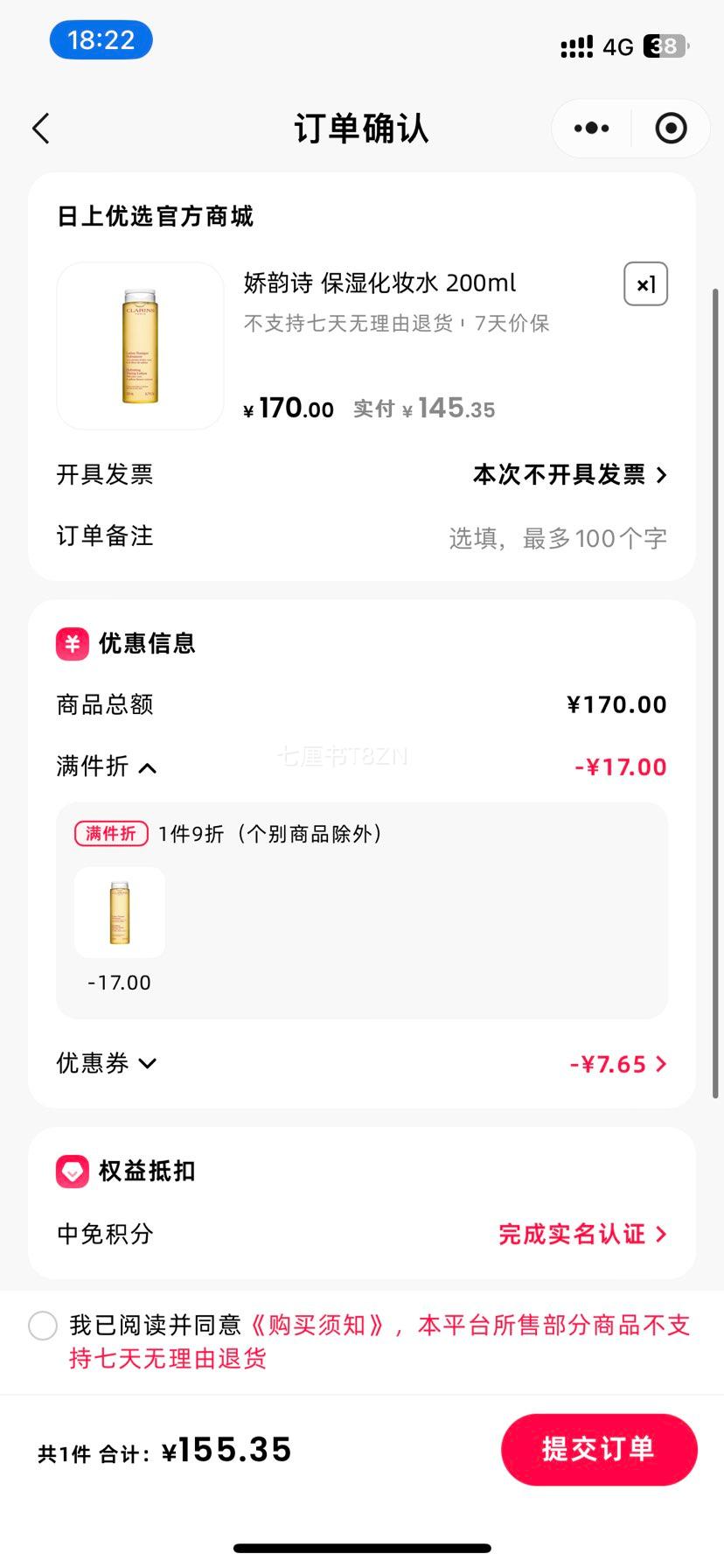Check the 我已阅读并同意 agreement circle
The height and width of the screenshot is (1568, 724).
click(43, 1326)
